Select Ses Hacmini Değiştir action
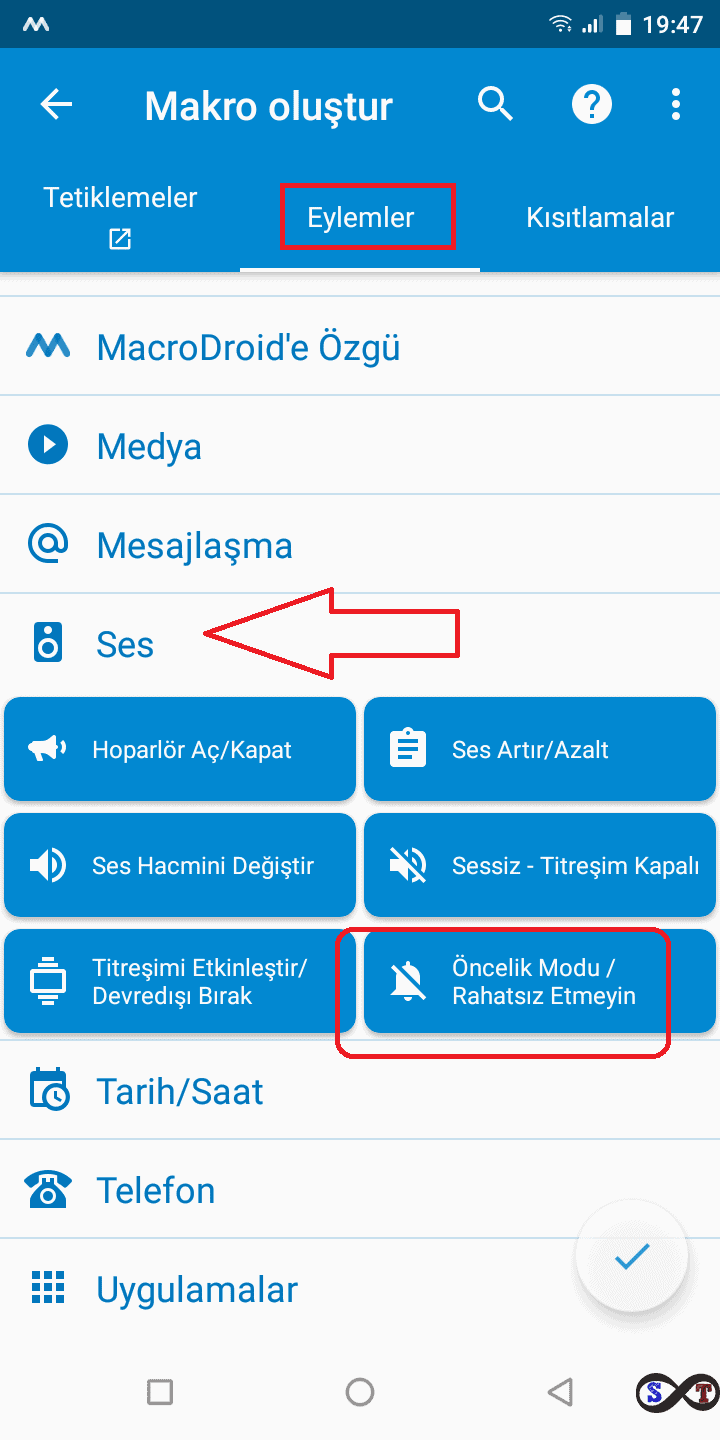720x1440 pixels. click(180, 866)
